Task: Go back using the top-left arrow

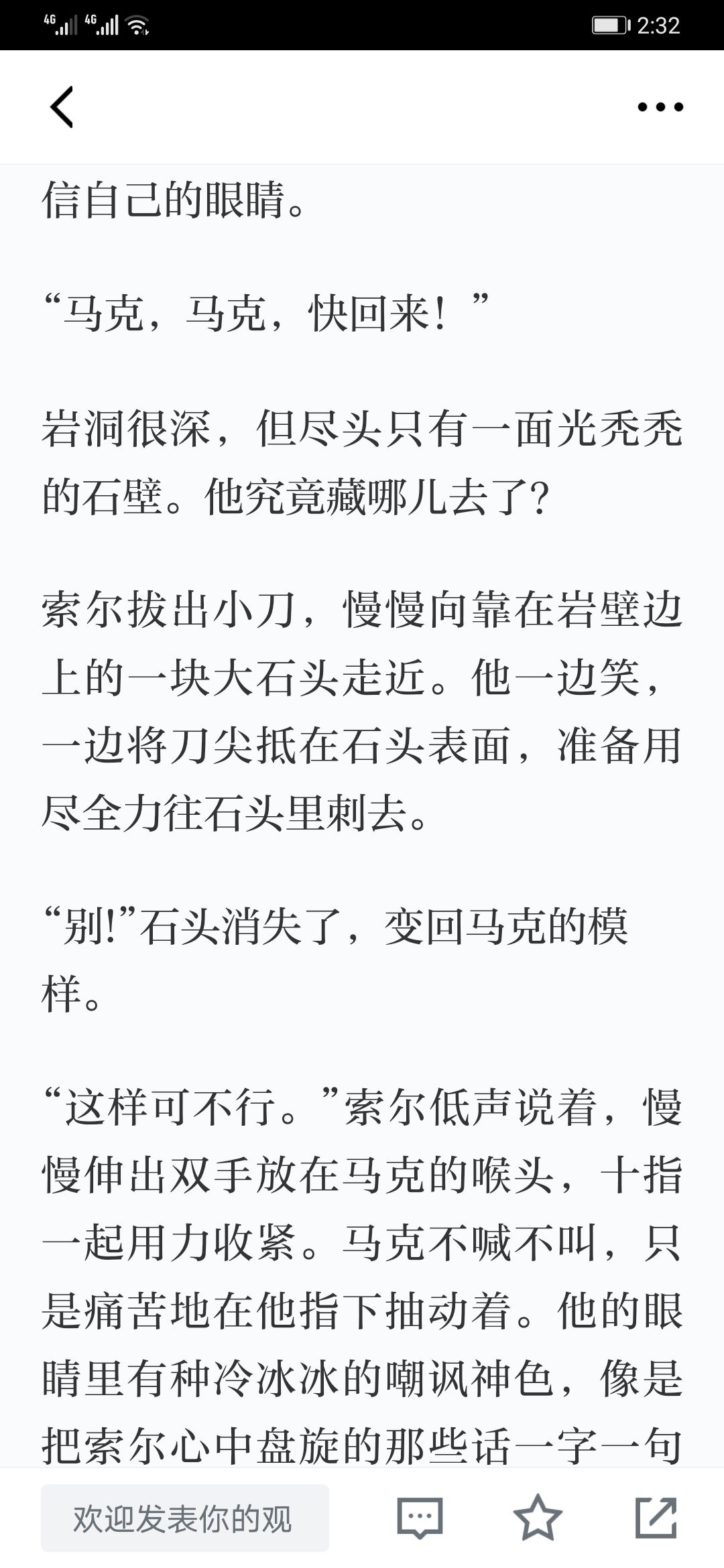Action: pos(62,107)
